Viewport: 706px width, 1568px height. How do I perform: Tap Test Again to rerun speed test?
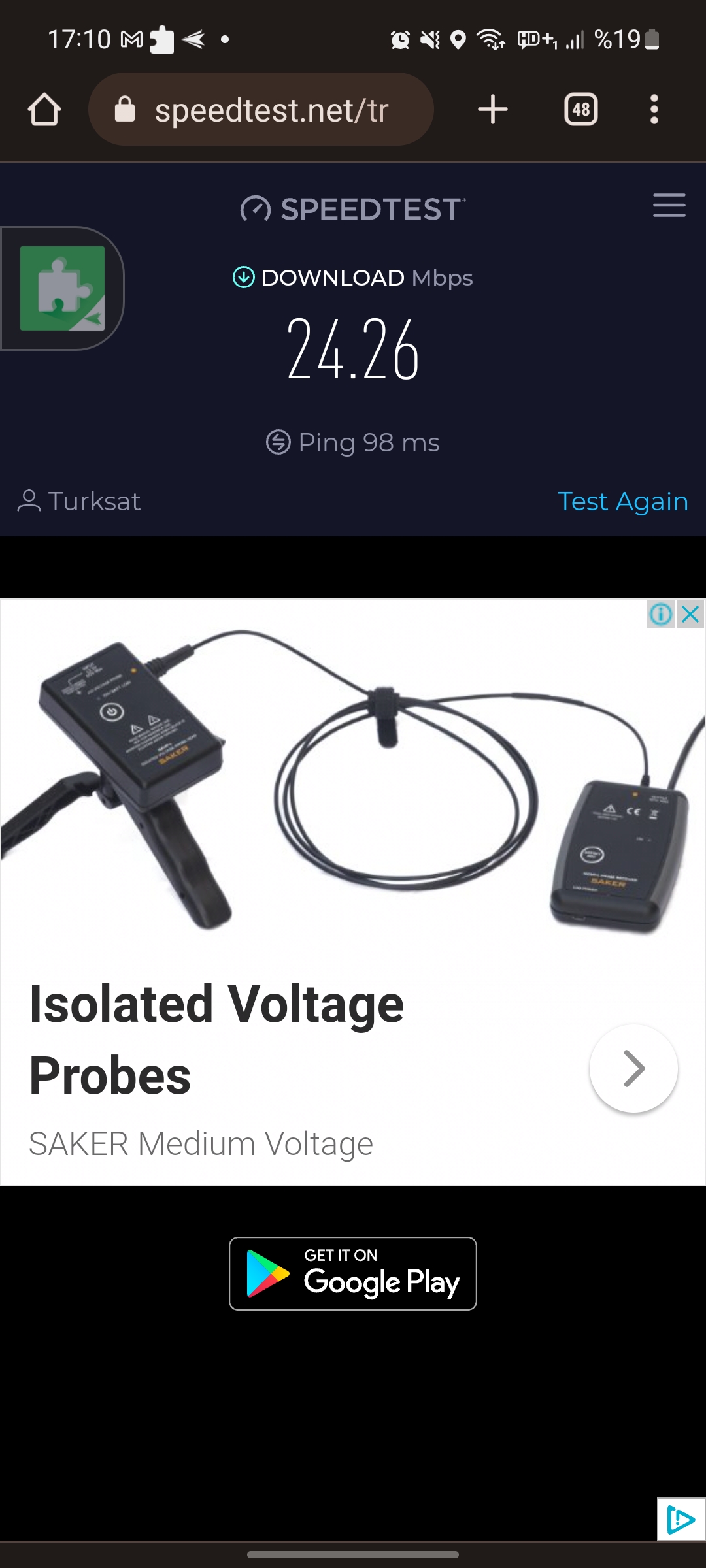coord(622,502)
